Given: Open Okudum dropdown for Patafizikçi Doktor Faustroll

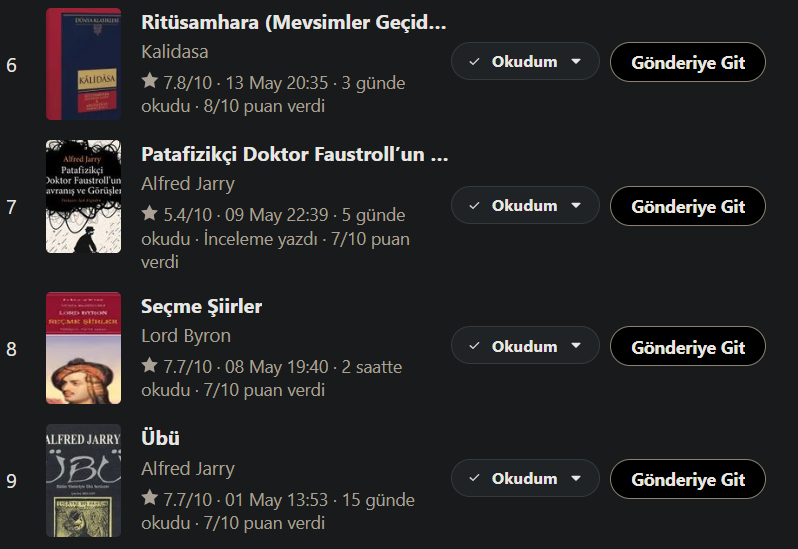Looking at the screenshot, I should tap(524, 206).
